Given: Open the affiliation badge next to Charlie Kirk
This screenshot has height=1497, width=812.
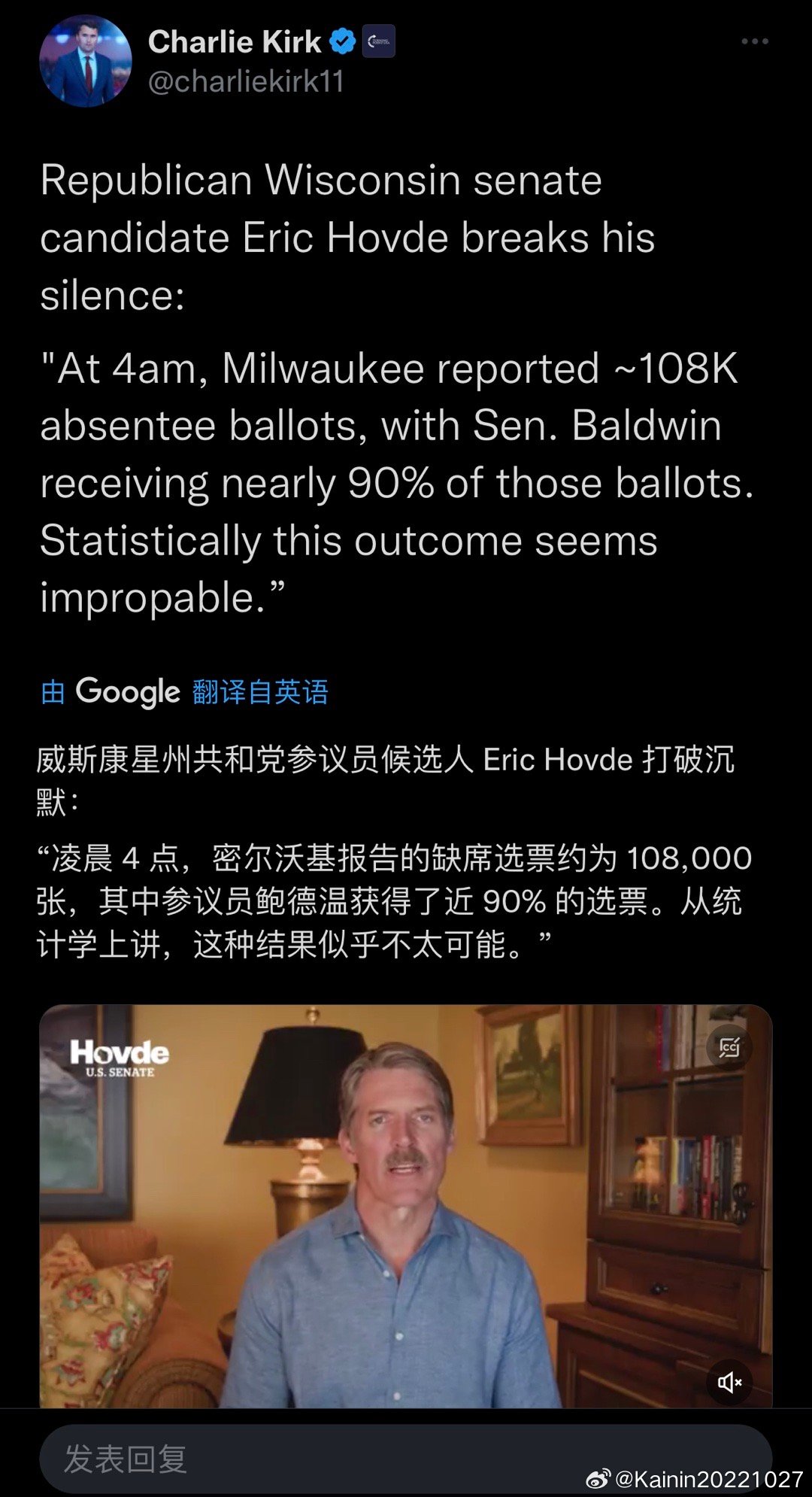Looking at the screenshot, I should point(379,42).
